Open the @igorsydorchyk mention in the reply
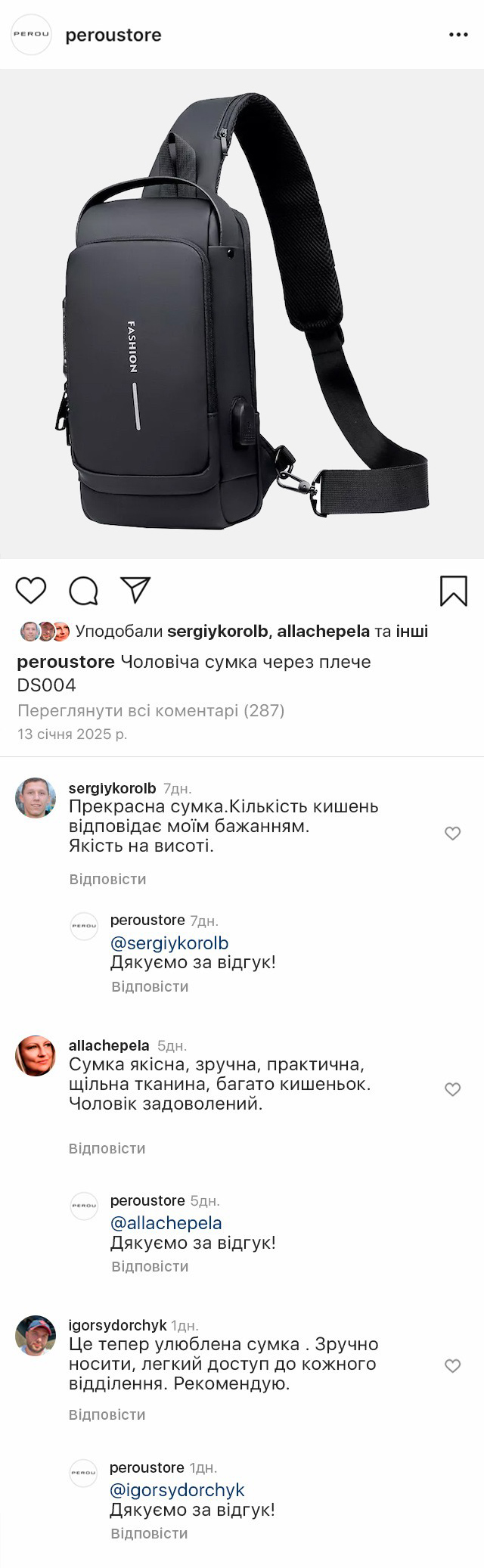Screen dimensions: 484x1568 coord(177,1490)
